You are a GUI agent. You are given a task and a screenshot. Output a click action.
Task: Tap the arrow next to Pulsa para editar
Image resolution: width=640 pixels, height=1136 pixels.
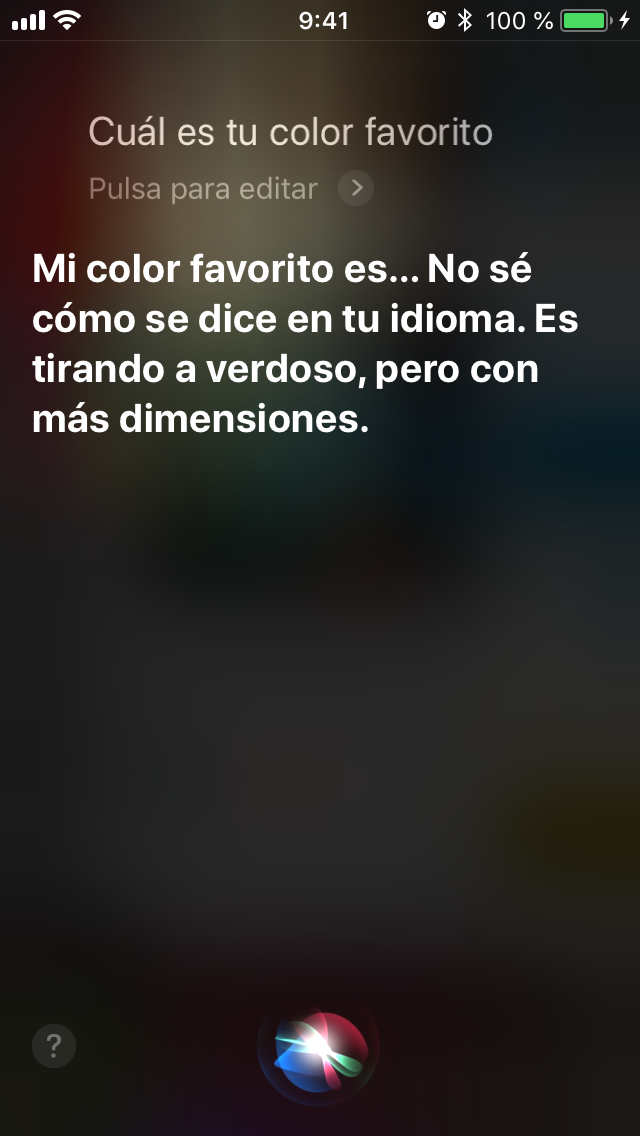(x=356, y=188)
